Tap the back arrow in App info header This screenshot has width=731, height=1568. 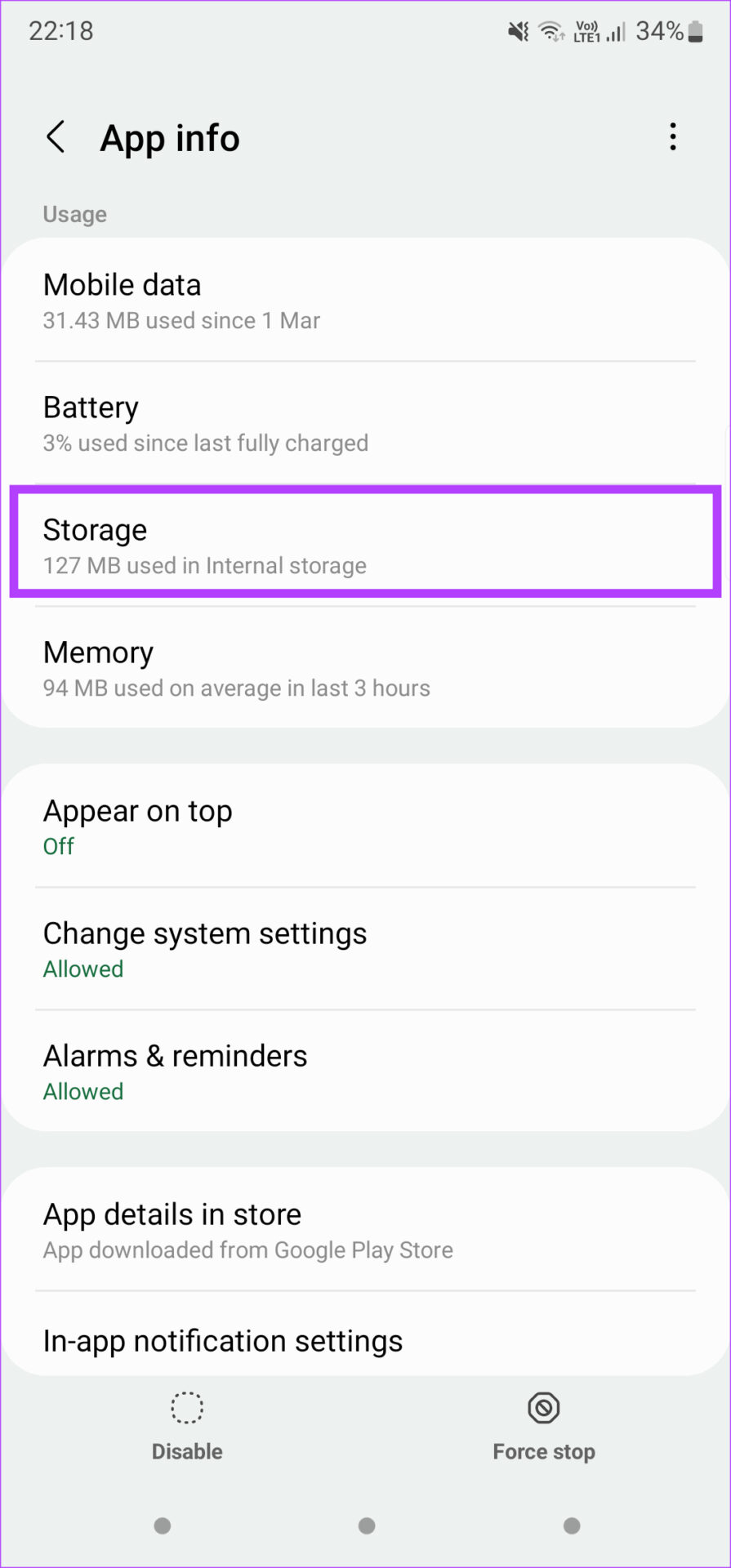56,137
